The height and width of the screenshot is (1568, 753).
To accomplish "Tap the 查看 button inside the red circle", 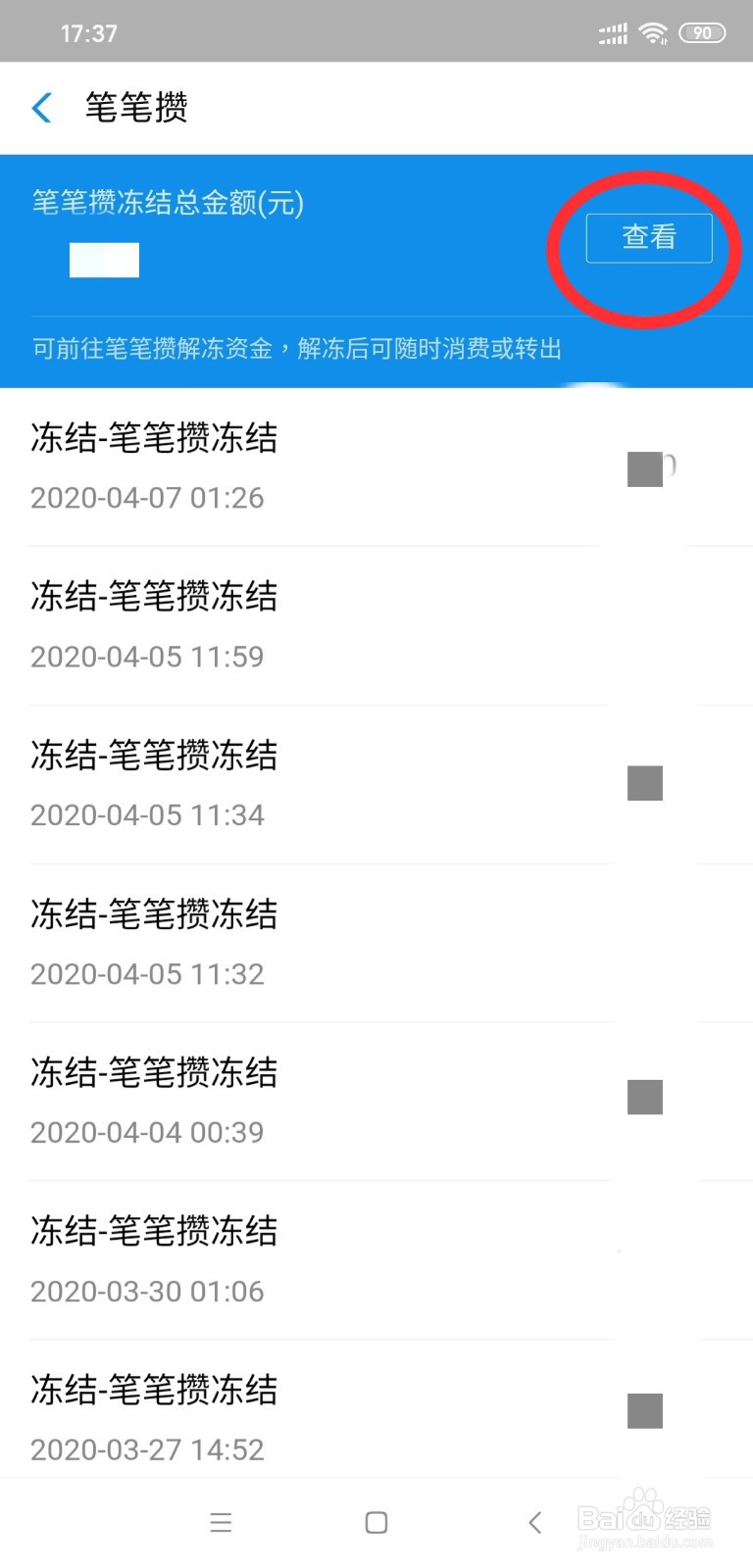I will click(x=648, y=237).
